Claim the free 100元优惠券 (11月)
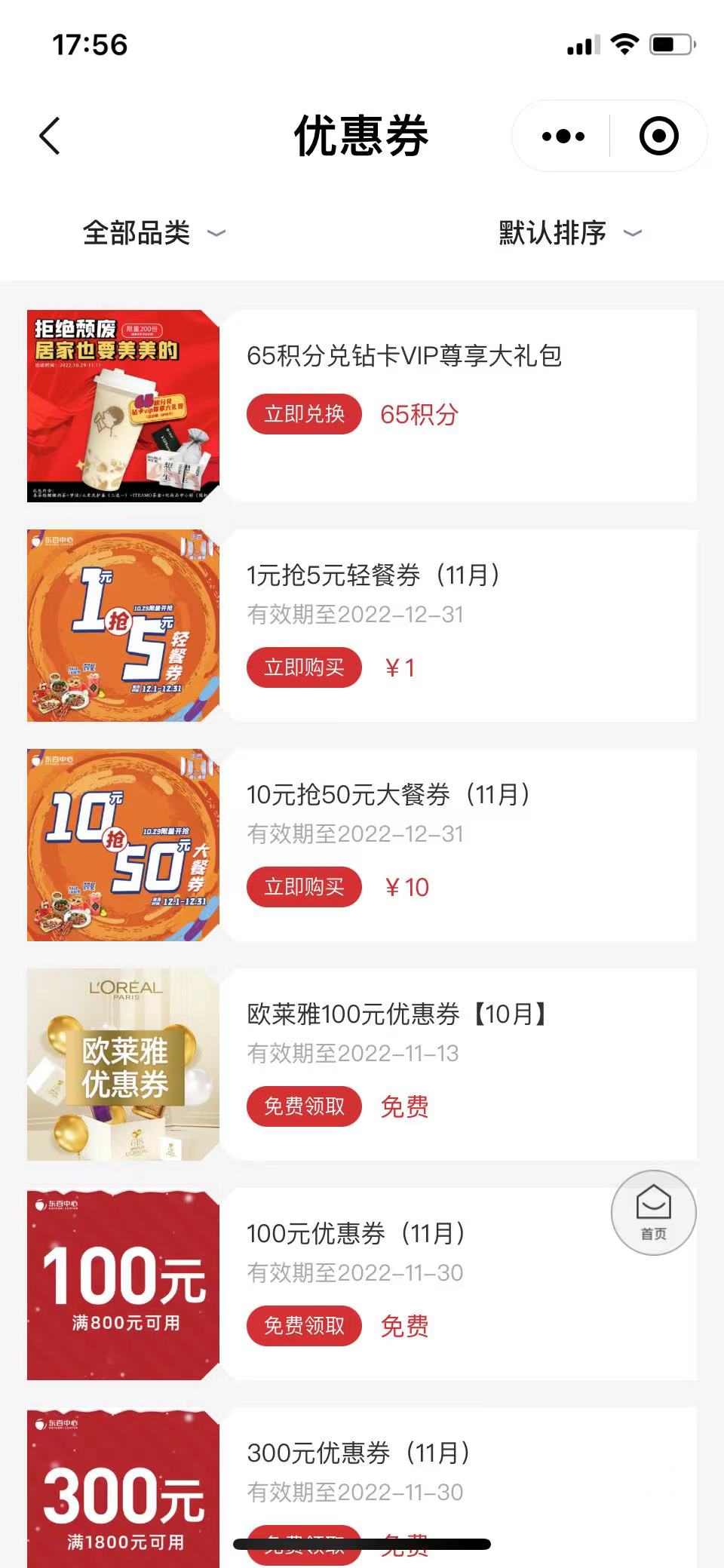 pyautogui.click(x=304, y=1326)
